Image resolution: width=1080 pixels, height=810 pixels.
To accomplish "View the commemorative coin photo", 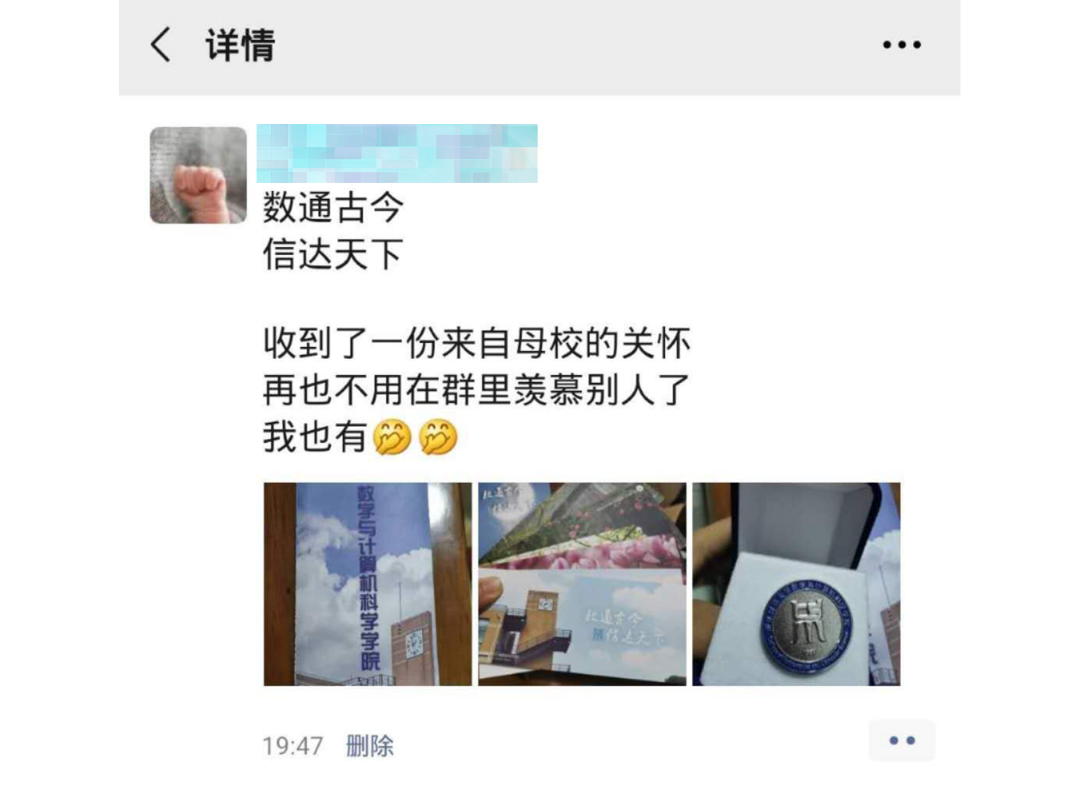I will (796, 584).
